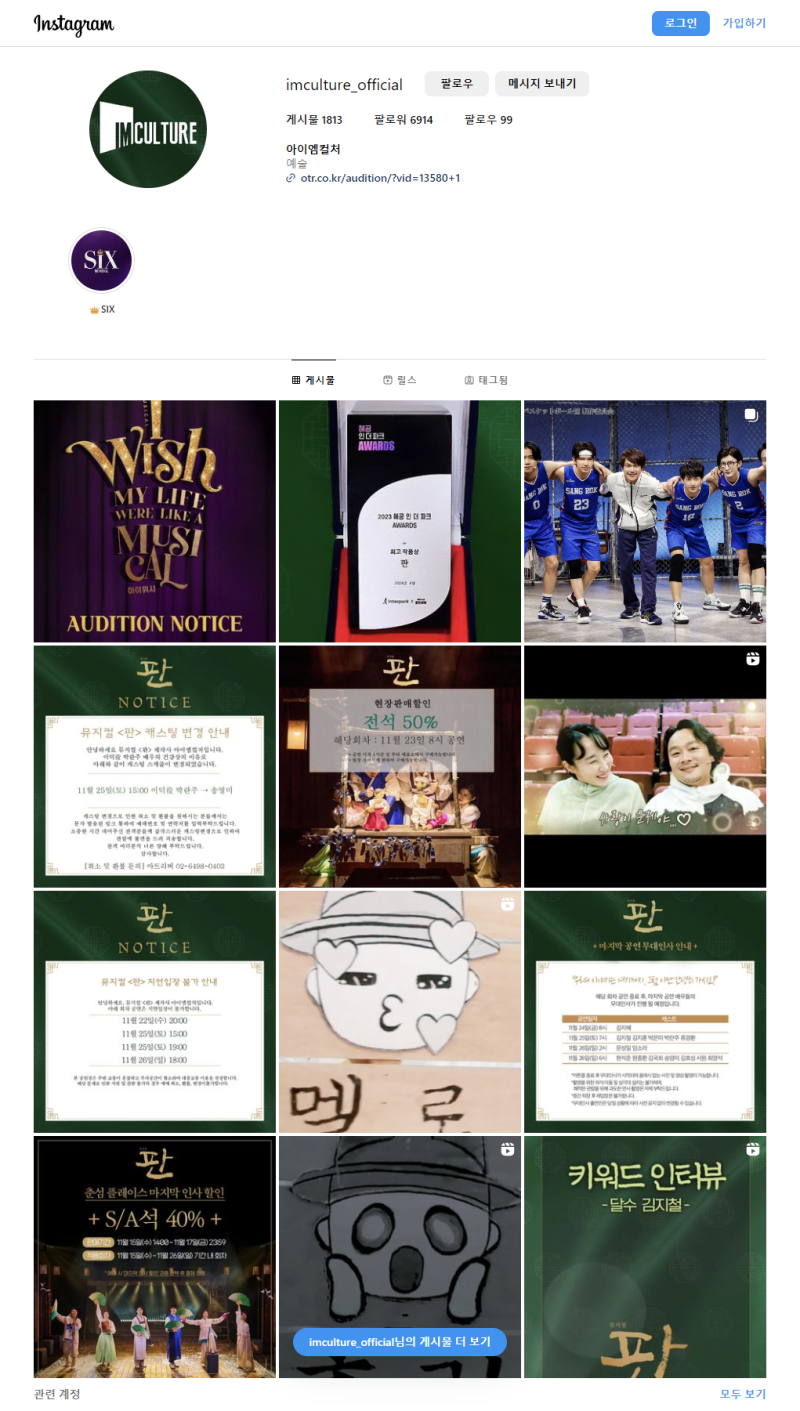Open the 전석 50% discount post
This screenshot has width=800, height=1411.
coord(399,766)
